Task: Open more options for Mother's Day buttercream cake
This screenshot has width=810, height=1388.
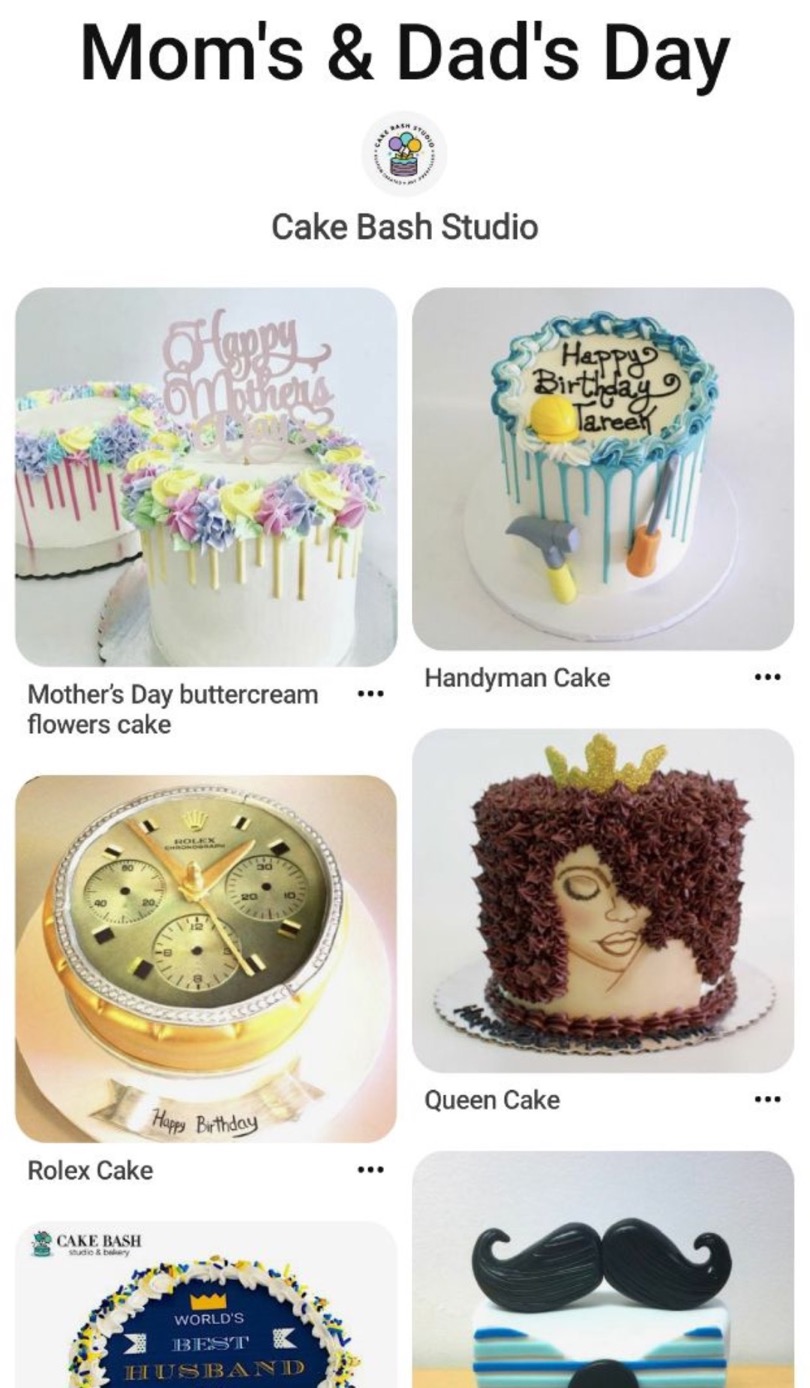Action: click(370, 693)
